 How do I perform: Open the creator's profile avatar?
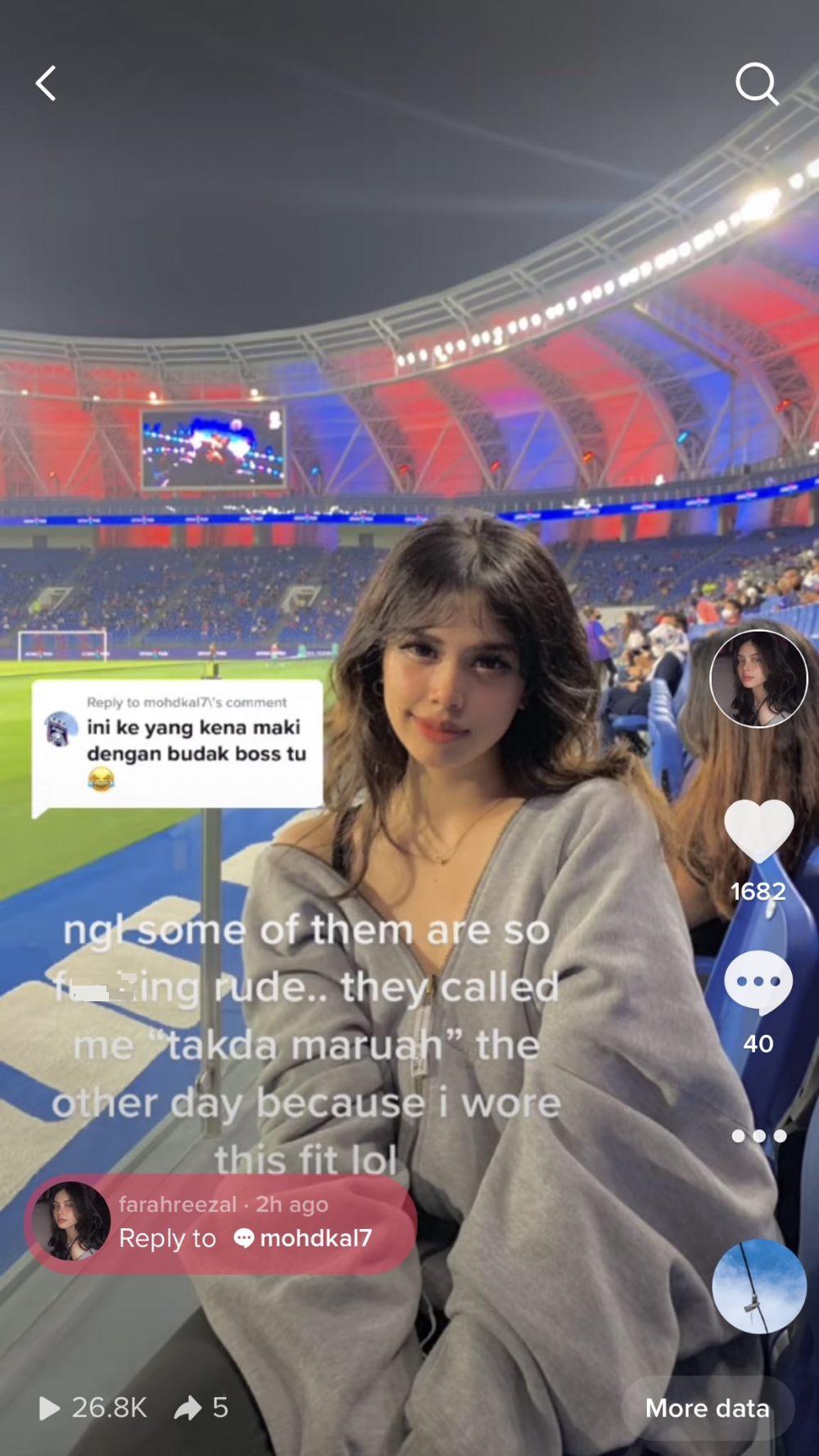tap(758, 678)
